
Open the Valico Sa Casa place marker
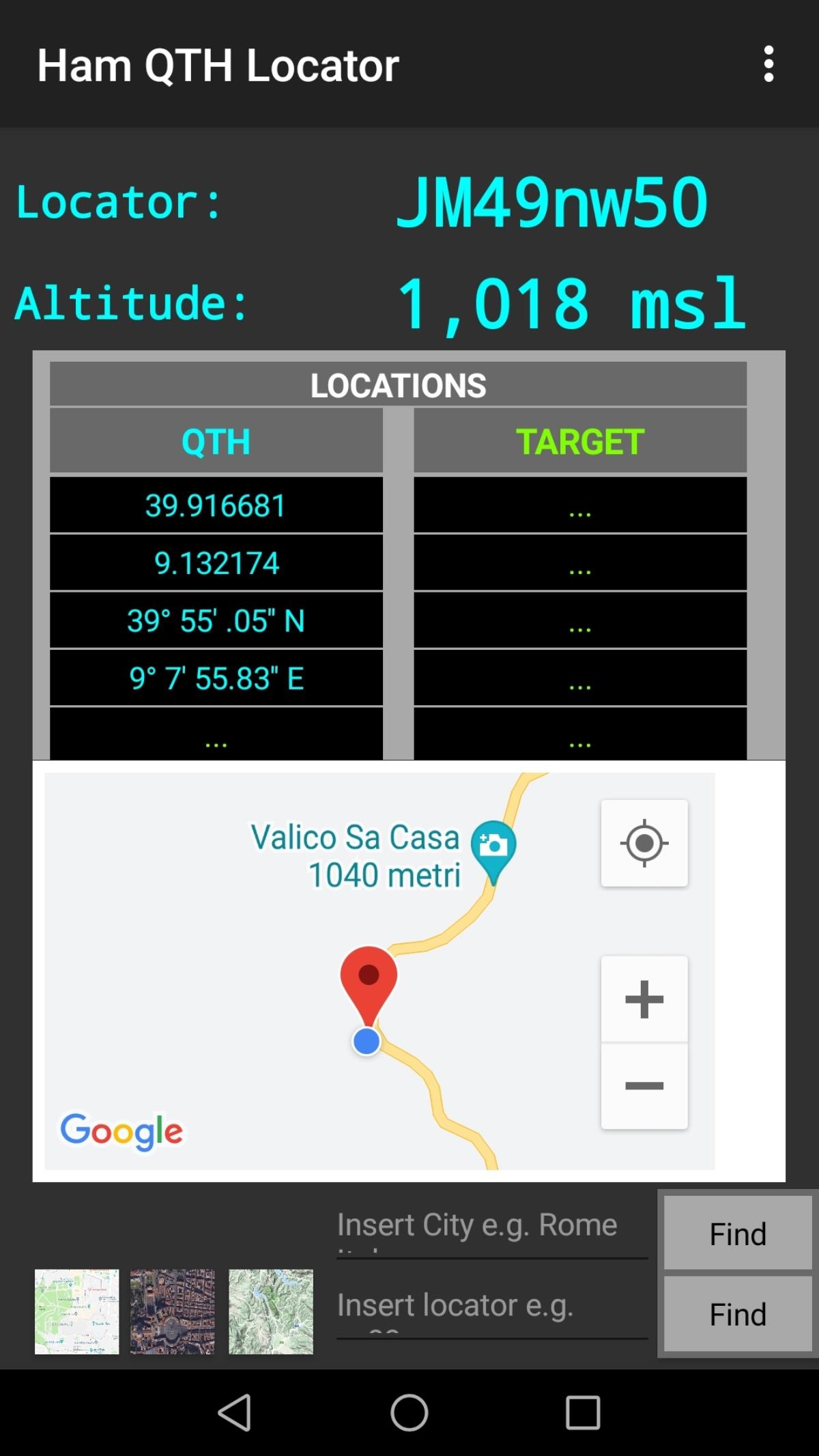click(x=493, y=846)
